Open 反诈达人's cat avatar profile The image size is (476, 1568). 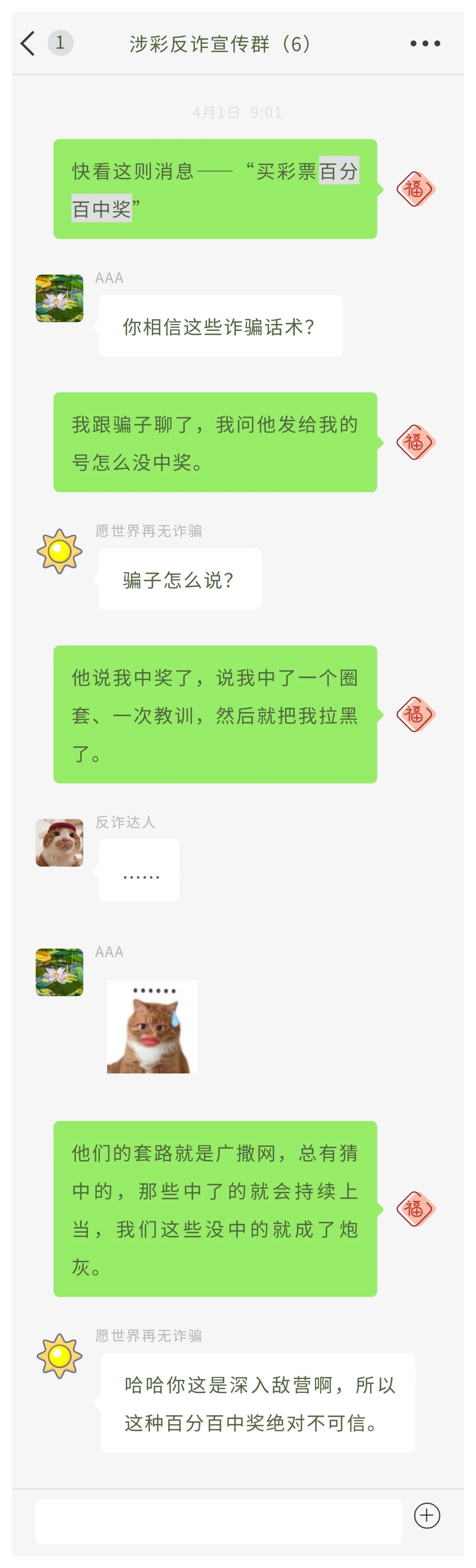[x=59, y=842]
